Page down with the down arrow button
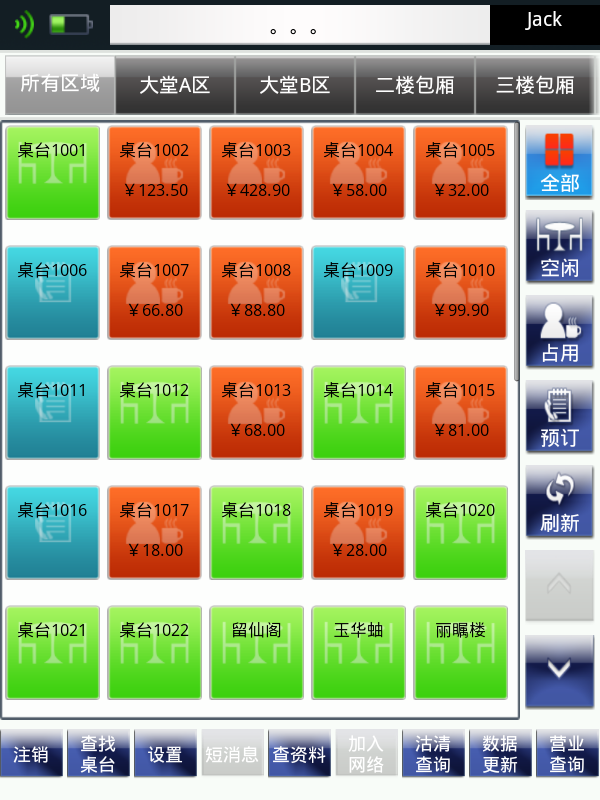 click(559, 671)
